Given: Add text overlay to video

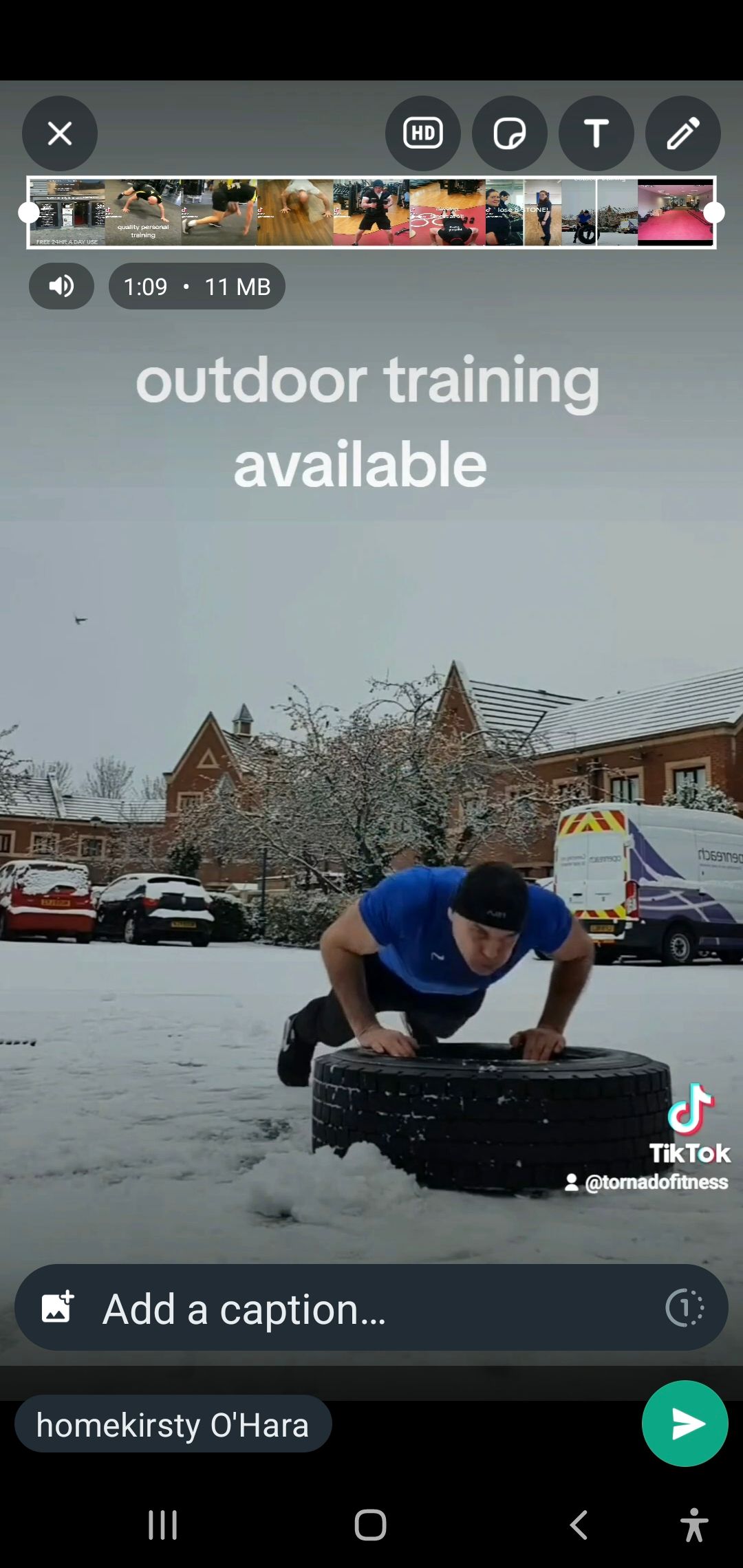Looking at the screenshot, I should click(596, 133).
